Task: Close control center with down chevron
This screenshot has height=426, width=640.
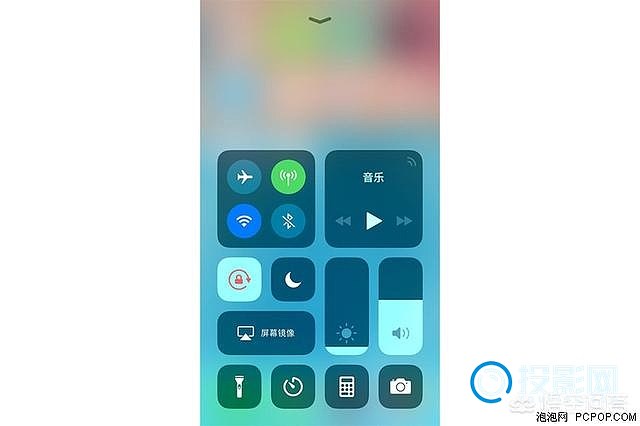Action: pyautogui.click(x=320, y=20)
